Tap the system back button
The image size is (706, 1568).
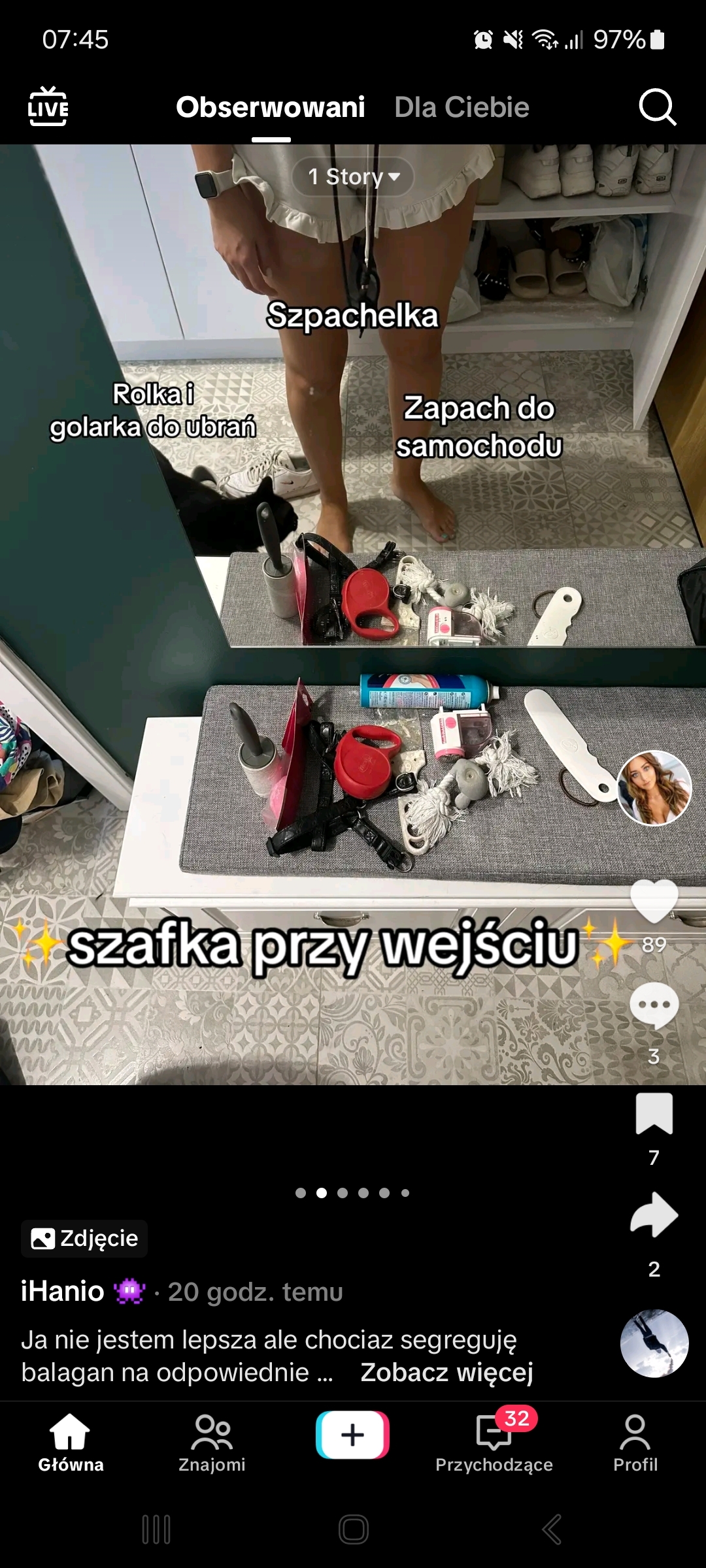coord(552,1529)
